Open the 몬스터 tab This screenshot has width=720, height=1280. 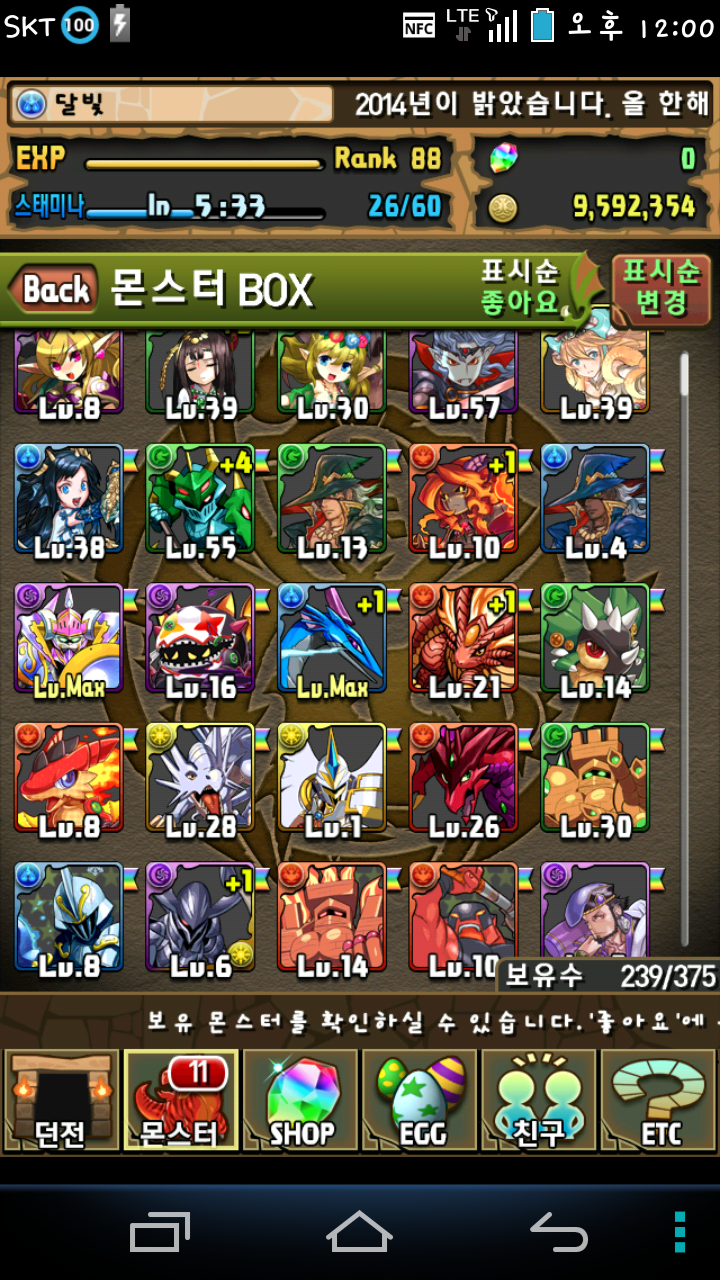click(180, 1101)
